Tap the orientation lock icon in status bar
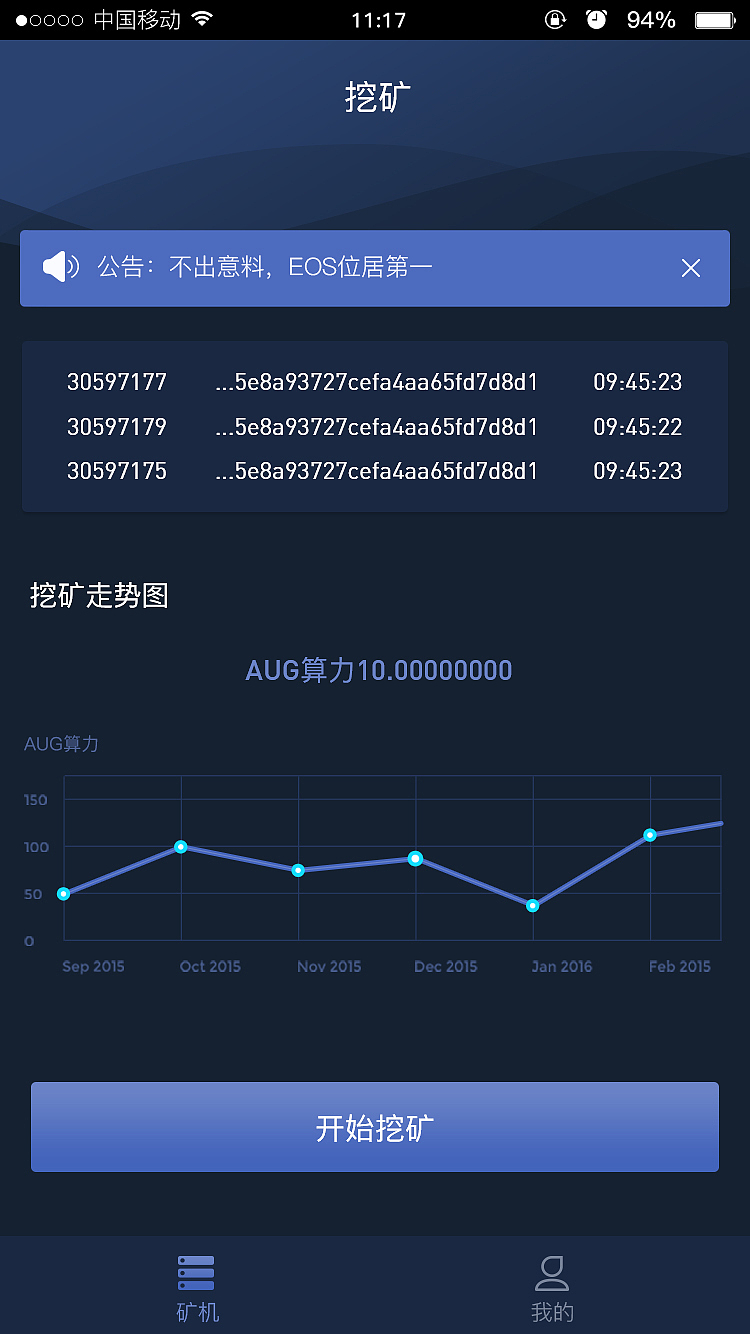 coord(555,19)
